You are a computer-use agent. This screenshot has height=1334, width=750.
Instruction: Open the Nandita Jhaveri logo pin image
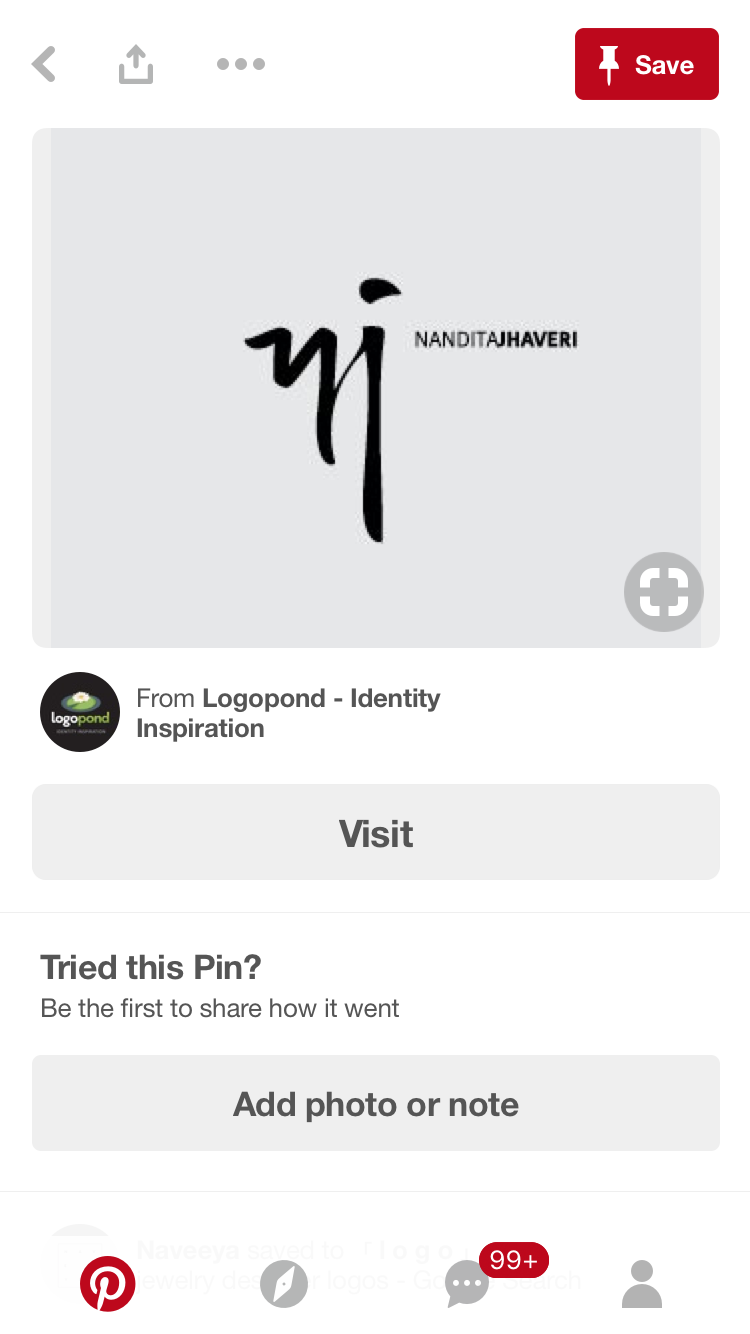[x=375, y=388]
